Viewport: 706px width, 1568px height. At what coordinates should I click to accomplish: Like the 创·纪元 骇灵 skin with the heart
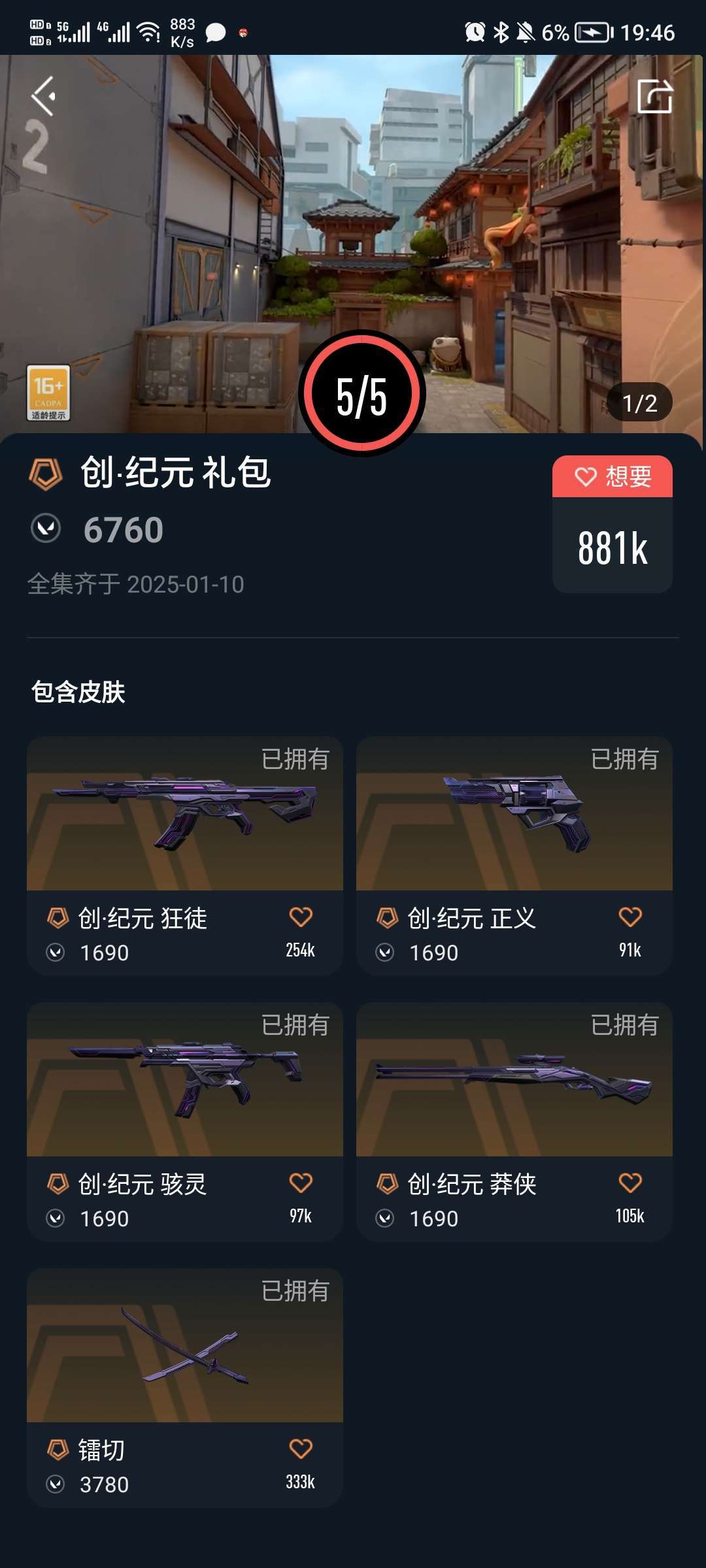click(x=301, y=1183)
